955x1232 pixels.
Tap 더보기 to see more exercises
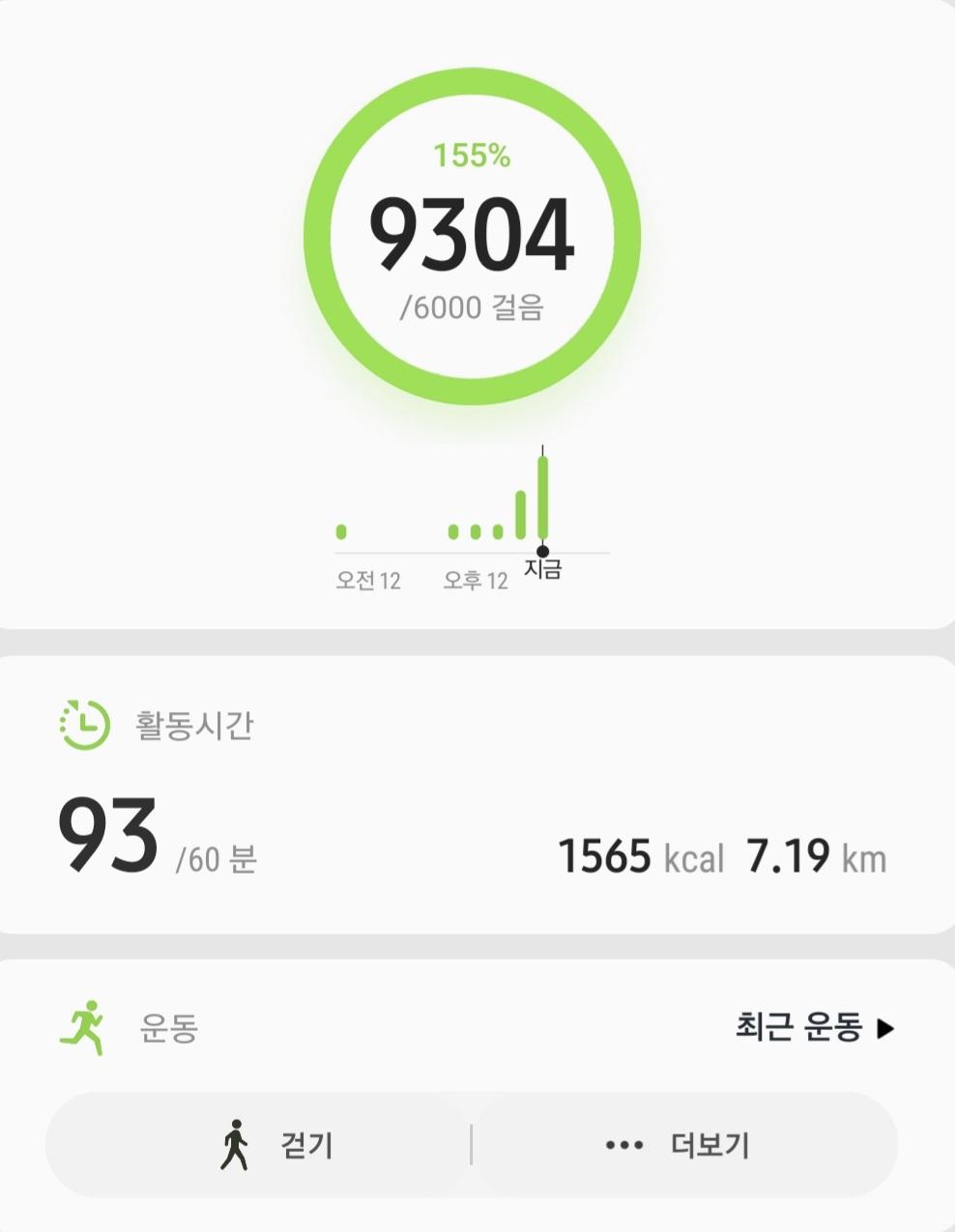tap(683, 1146)
